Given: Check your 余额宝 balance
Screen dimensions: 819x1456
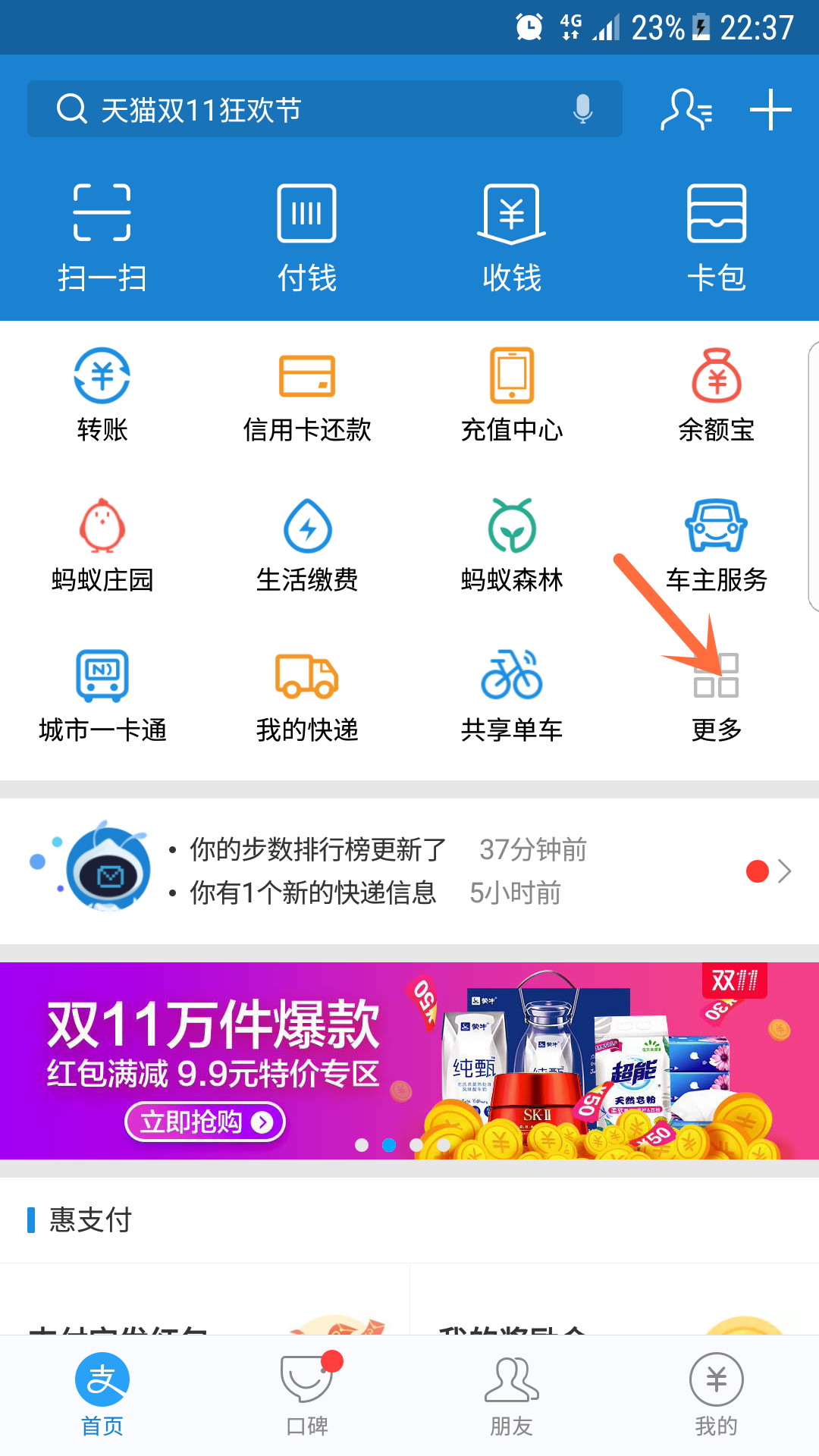Looking at the screenshot, I should tap(717, 394).
